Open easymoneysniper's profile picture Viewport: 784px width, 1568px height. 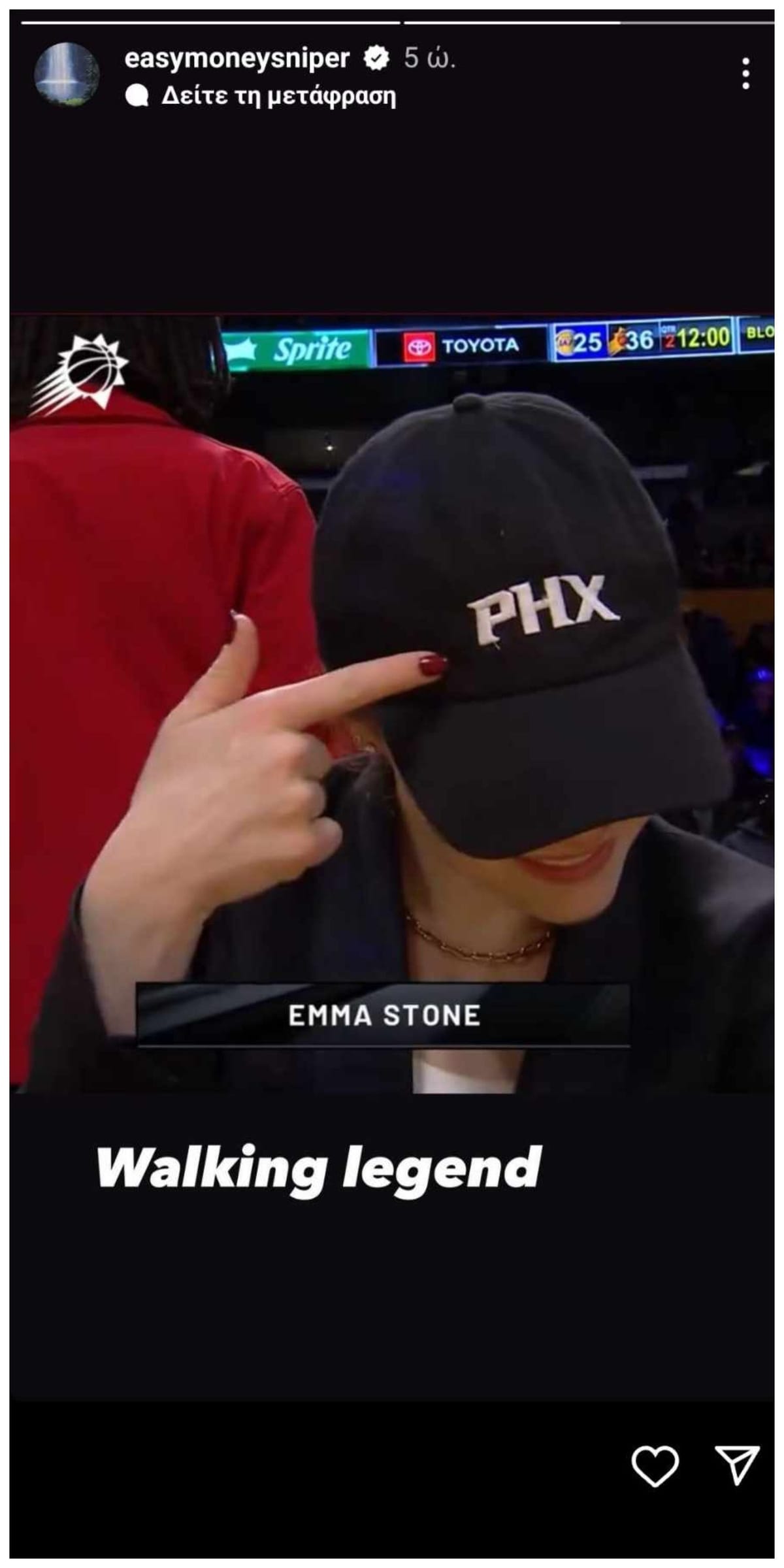pyautogui.click(x=67, y=74)
